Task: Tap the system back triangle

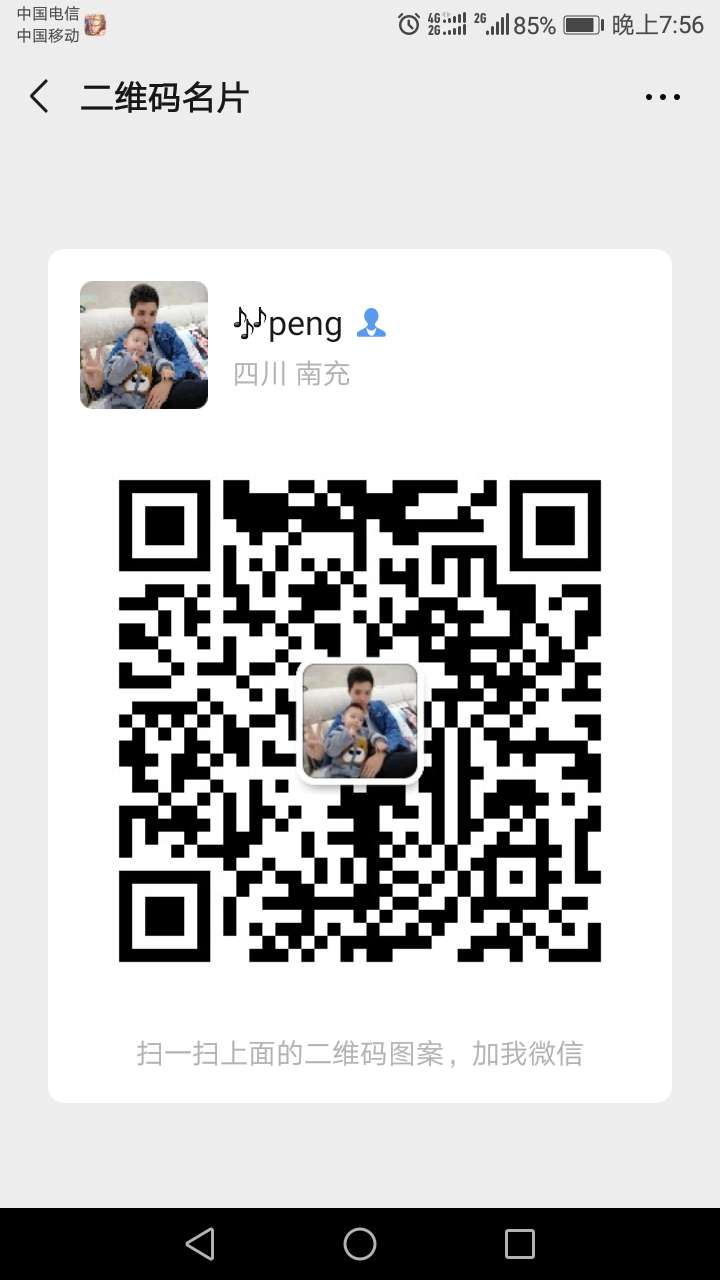Action: tap(200, 1243)
